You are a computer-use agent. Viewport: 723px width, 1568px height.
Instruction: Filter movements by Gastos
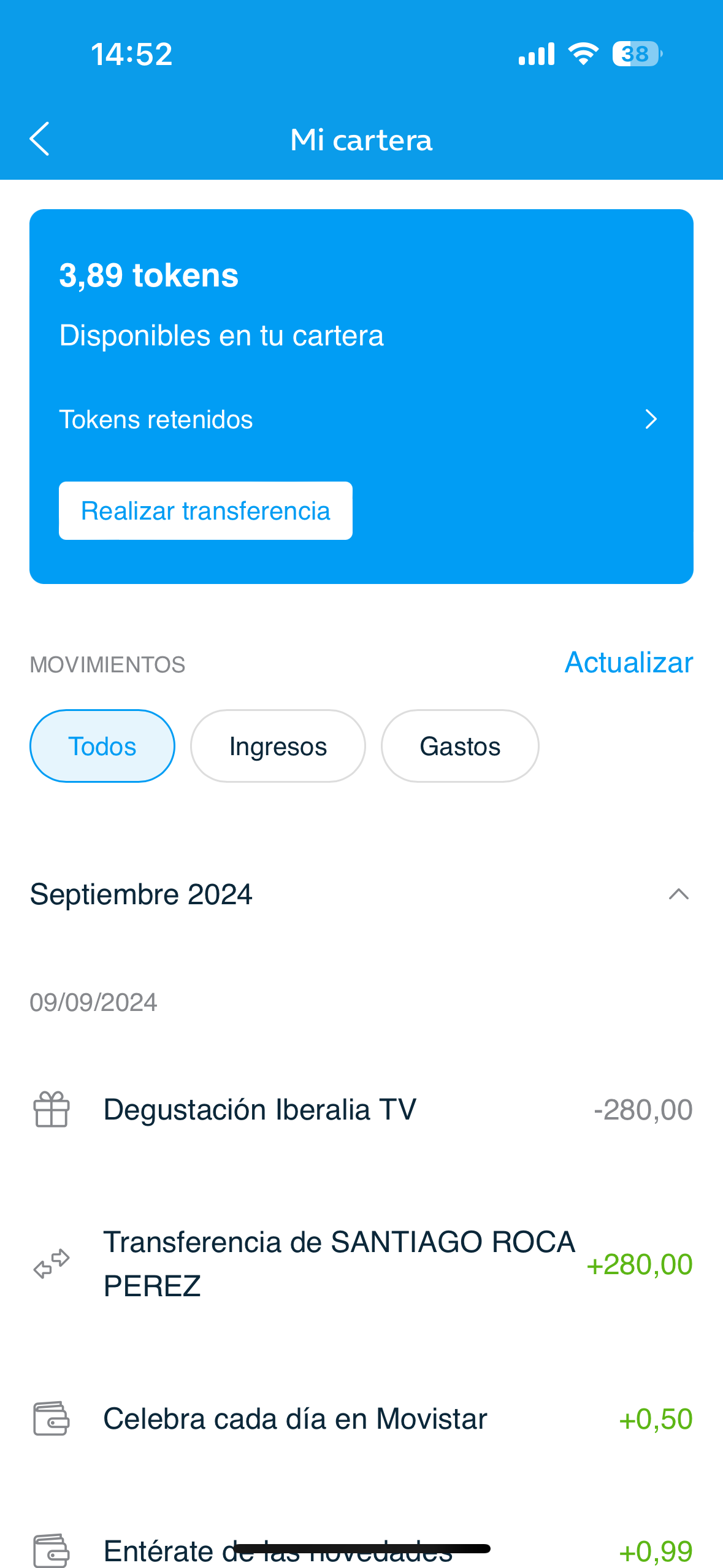(x=460, y=746)
